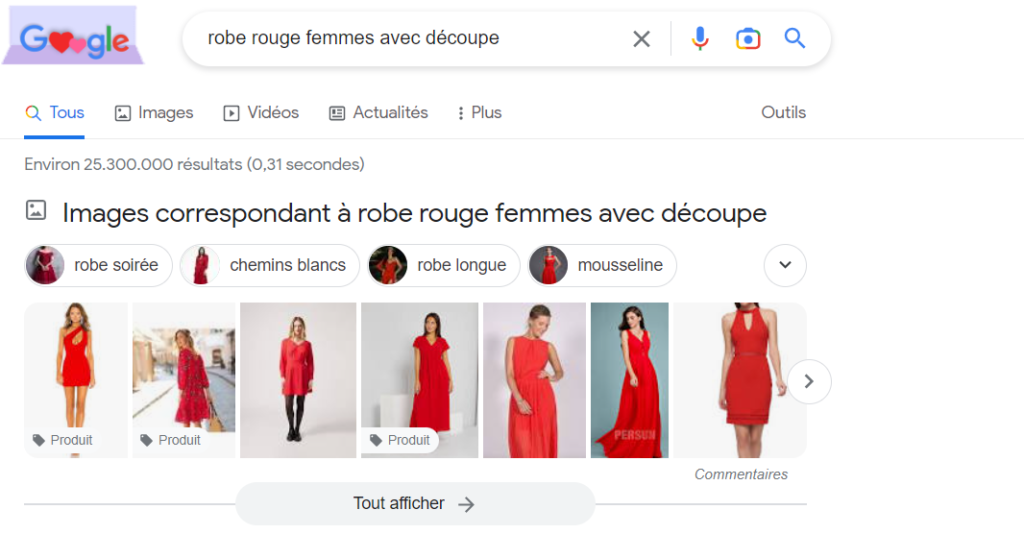1024x534 pixels.
Task: Switch to the Images tab
Action: tap(154, 113)
